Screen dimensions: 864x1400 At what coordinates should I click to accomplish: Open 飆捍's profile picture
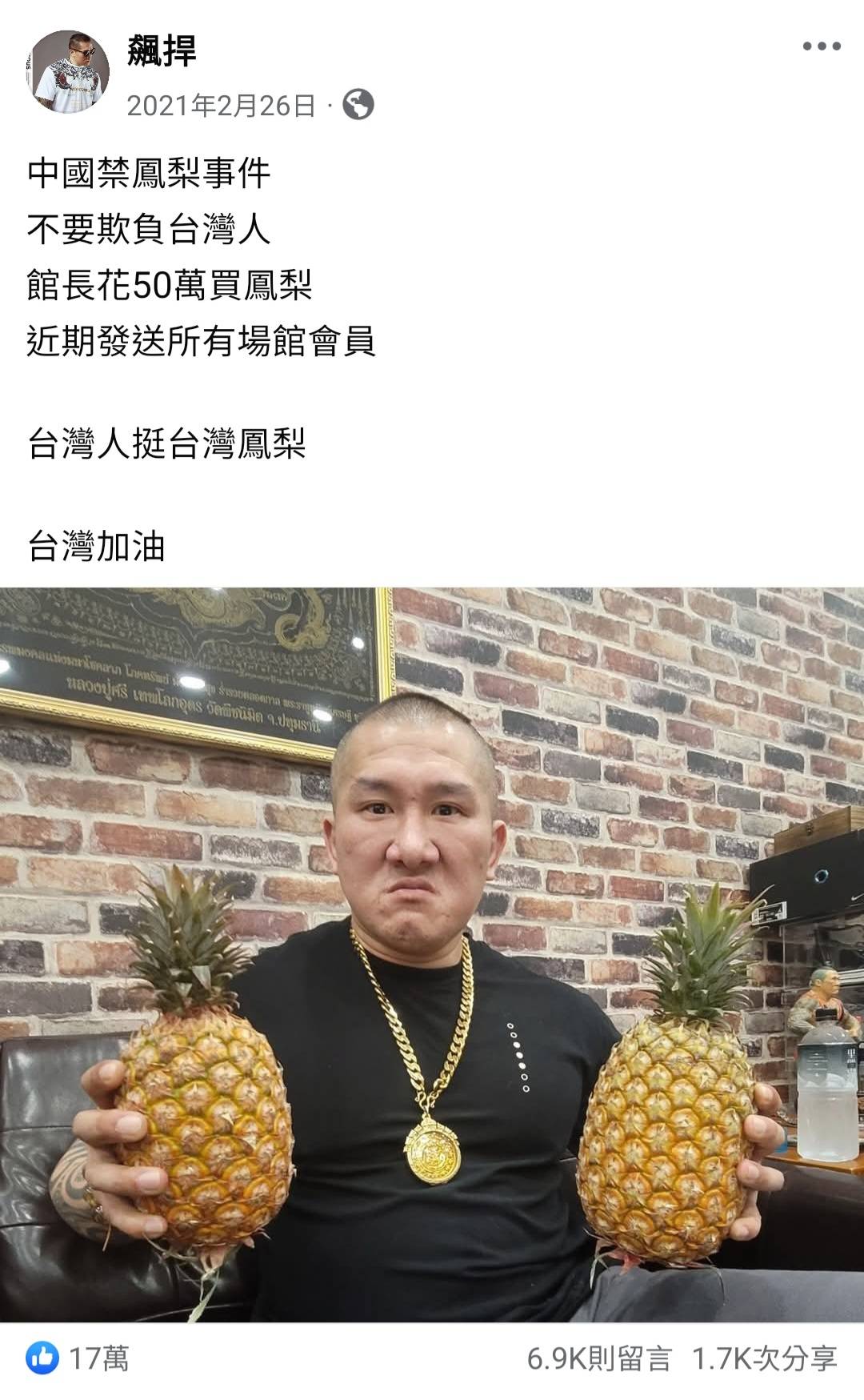coord(67,72)
